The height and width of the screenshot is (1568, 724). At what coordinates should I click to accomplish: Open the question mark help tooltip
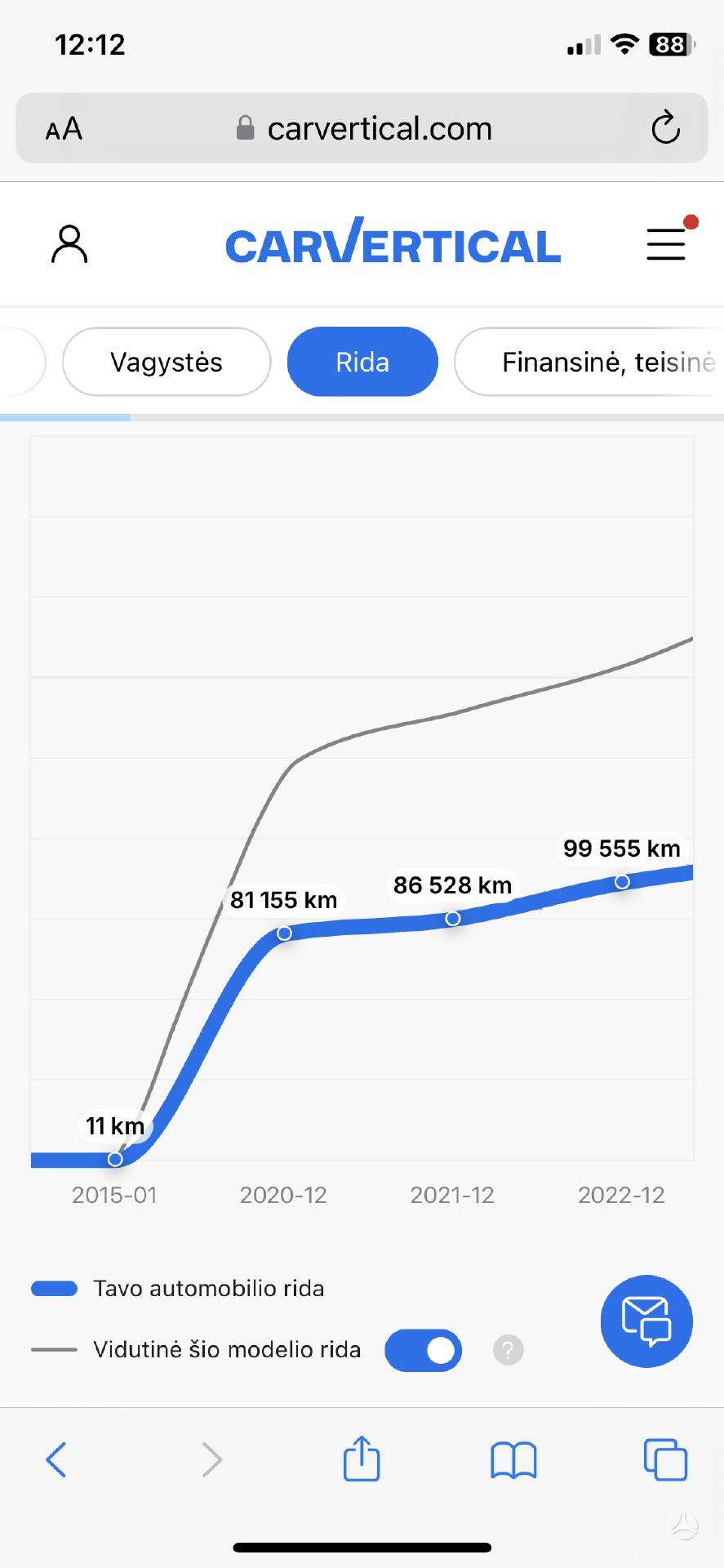click(508, 1350)
